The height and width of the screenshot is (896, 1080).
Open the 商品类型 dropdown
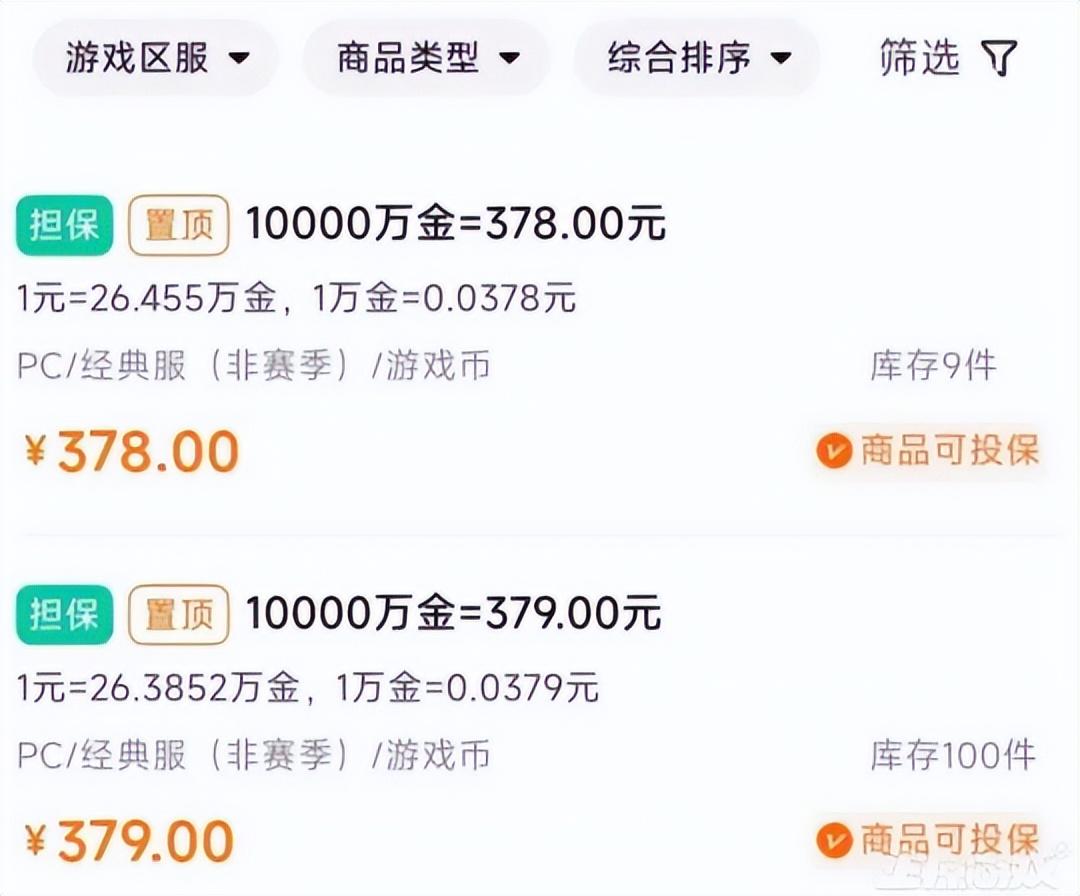427,58
